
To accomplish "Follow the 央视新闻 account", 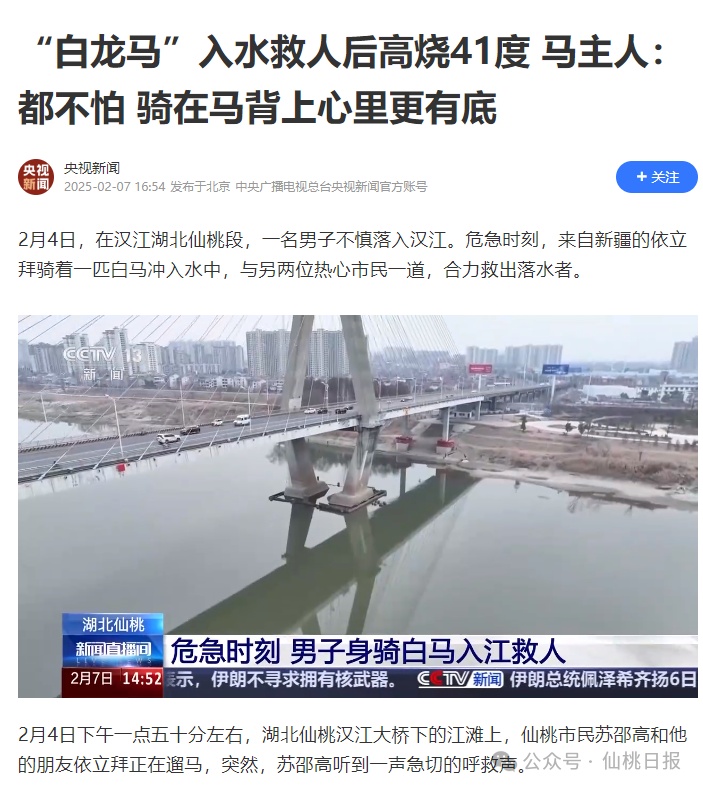I will click(x=656, y=177).
